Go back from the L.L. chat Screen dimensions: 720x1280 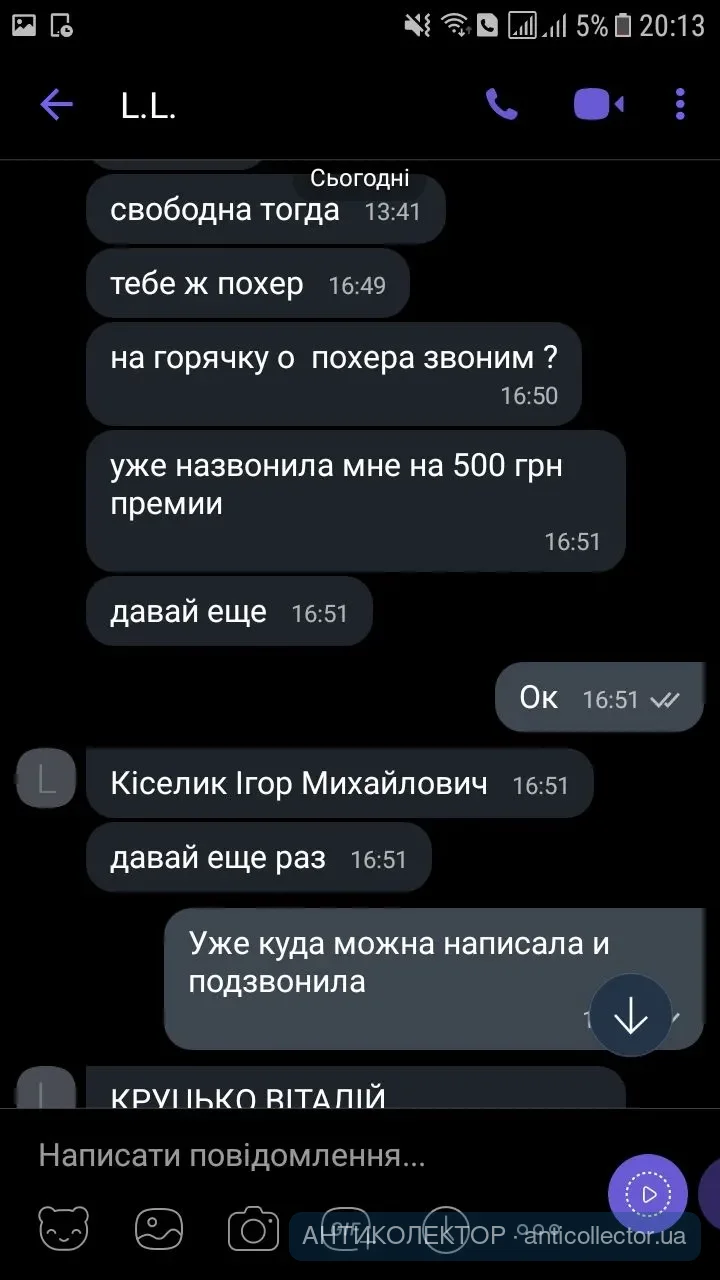pyautogui.click(x=56, y=105)
